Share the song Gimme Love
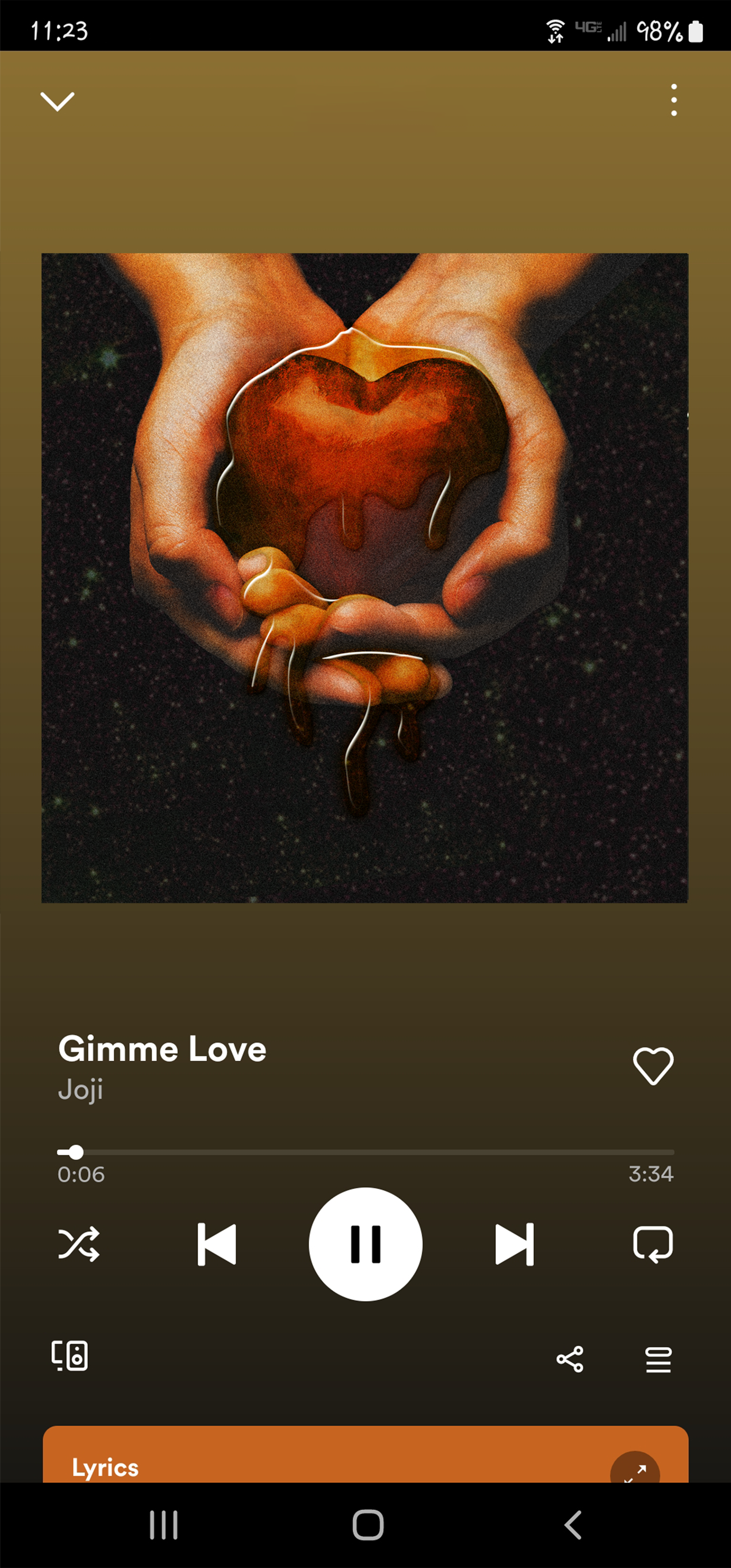 [570, 1359]
